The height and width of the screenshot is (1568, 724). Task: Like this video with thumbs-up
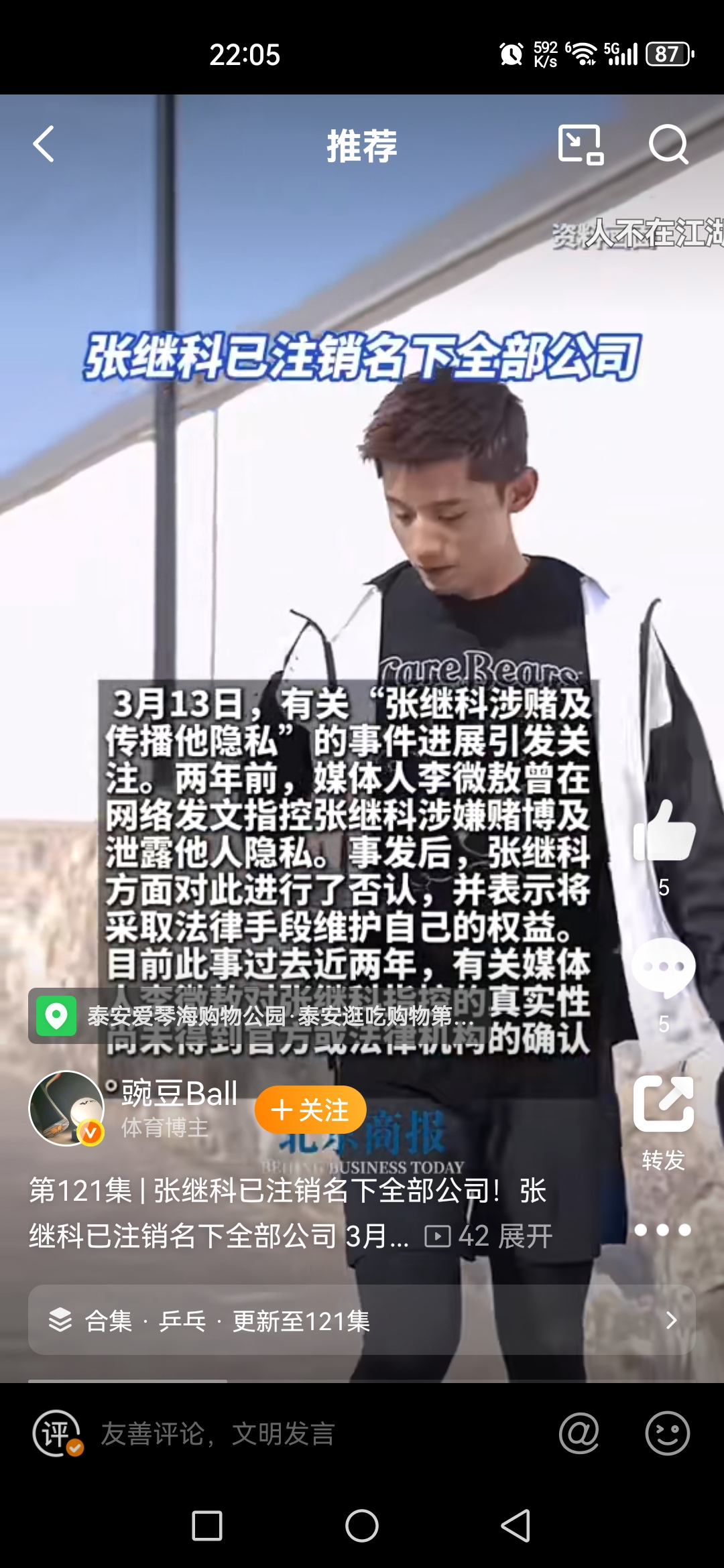[664, 831]
